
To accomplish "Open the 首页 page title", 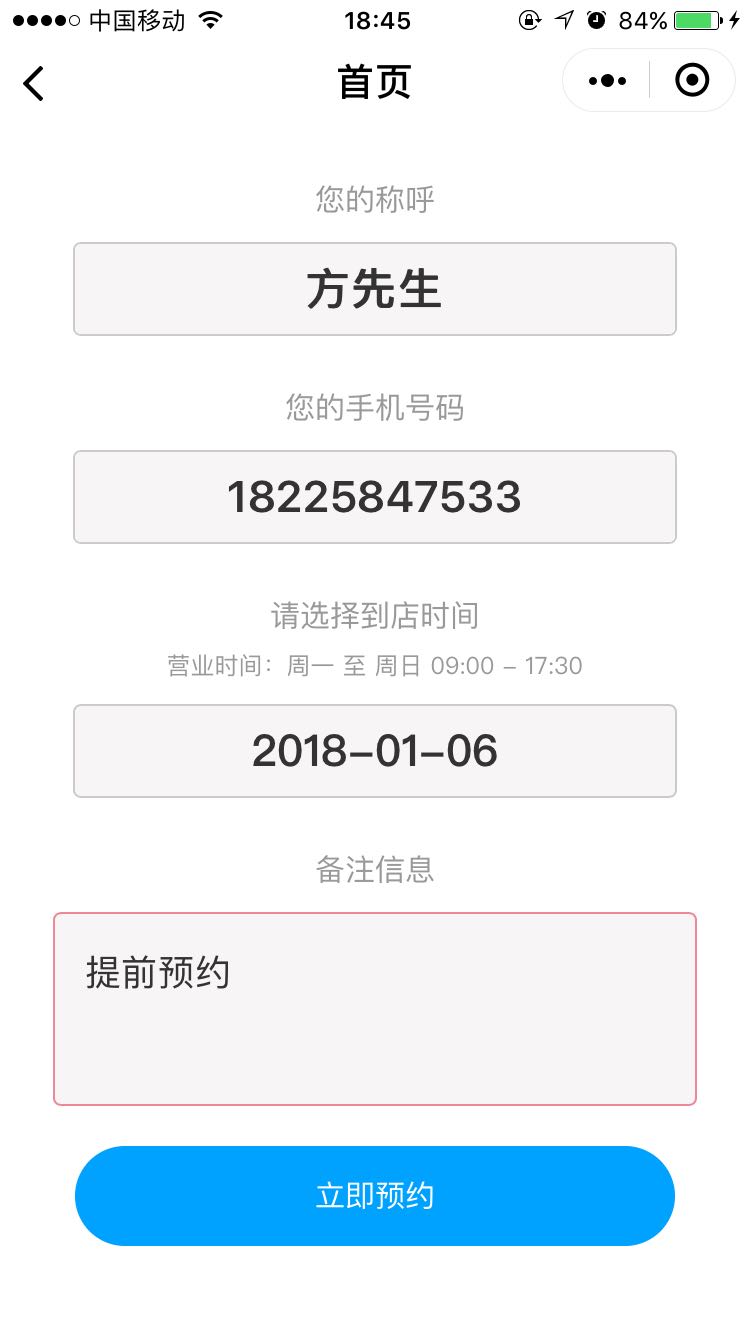I will (x=374, y=84).
